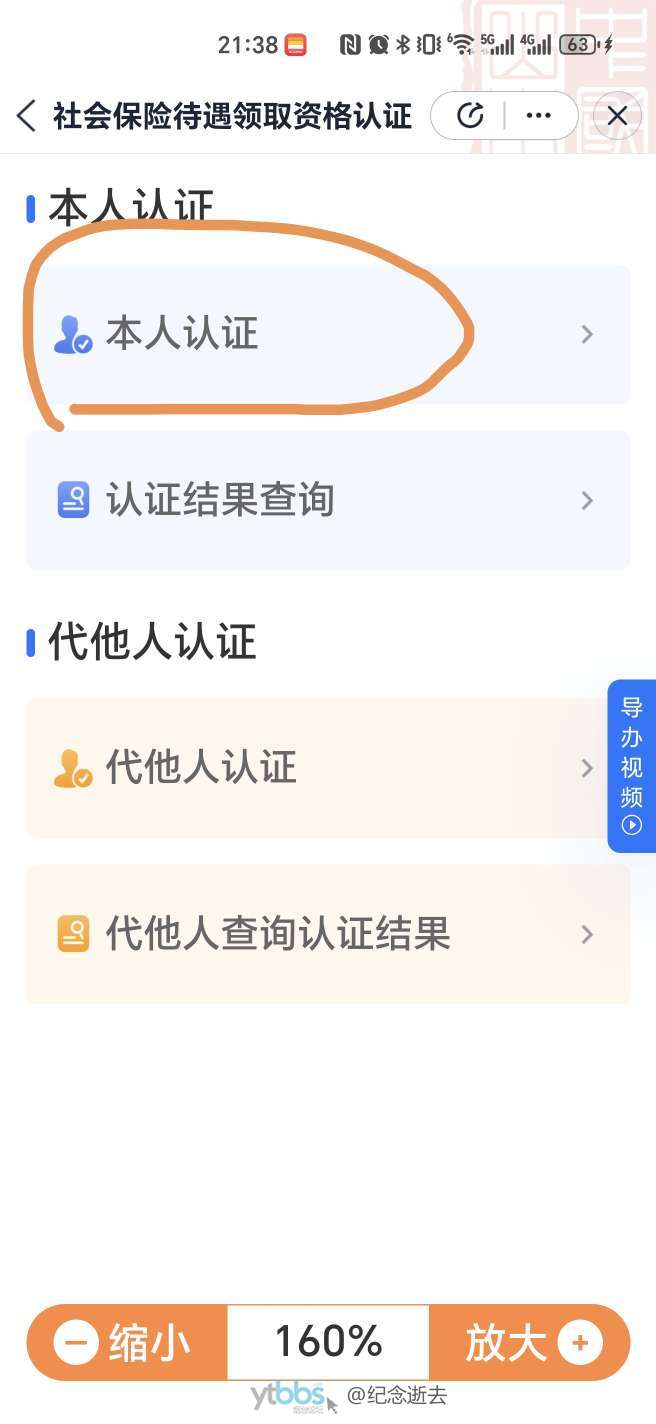Go back using the top-left arrow
Screen dimensions: 656x1424
tap(27, 116)
